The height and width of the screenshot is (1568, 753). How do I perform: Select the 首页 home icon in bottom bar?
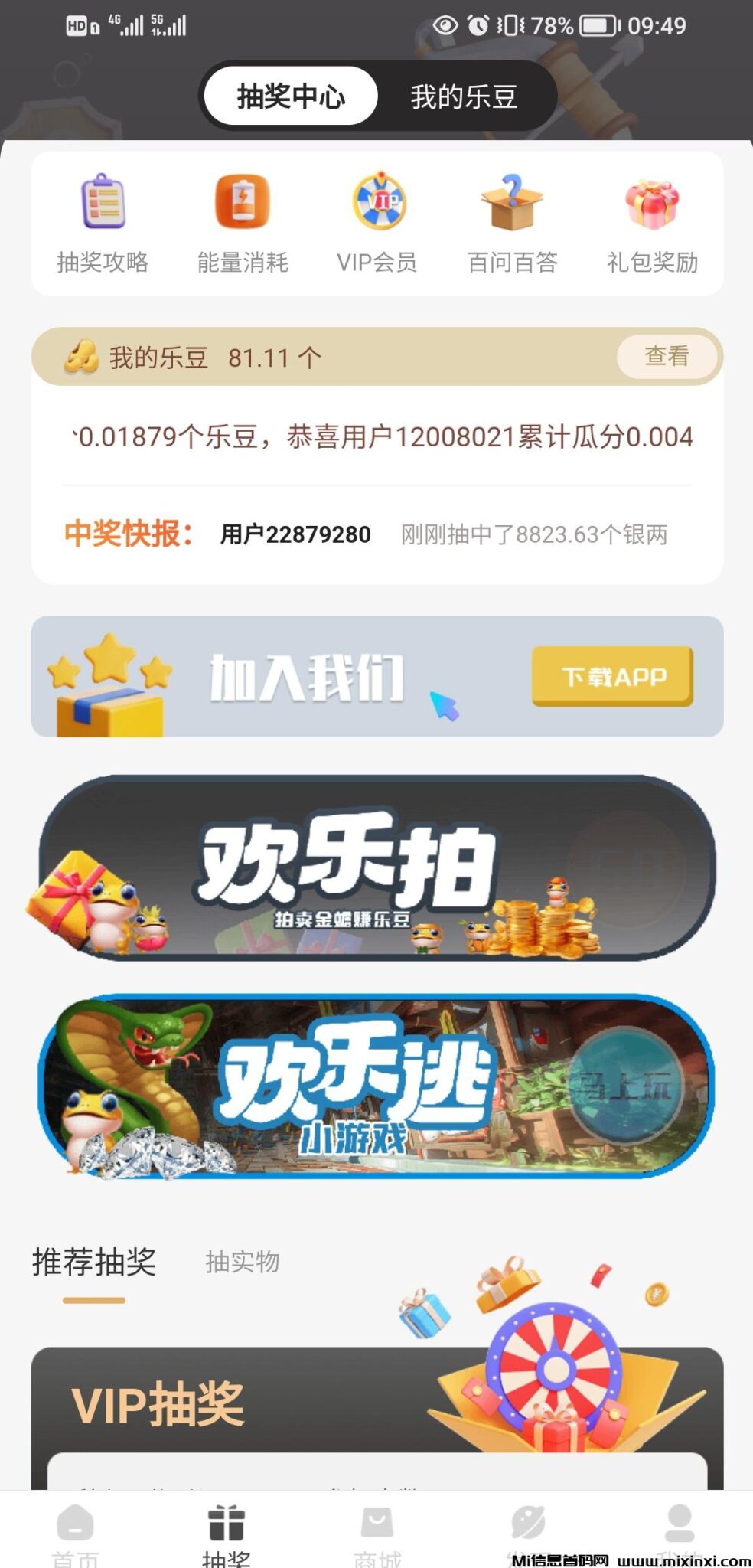coord(75,1524)
